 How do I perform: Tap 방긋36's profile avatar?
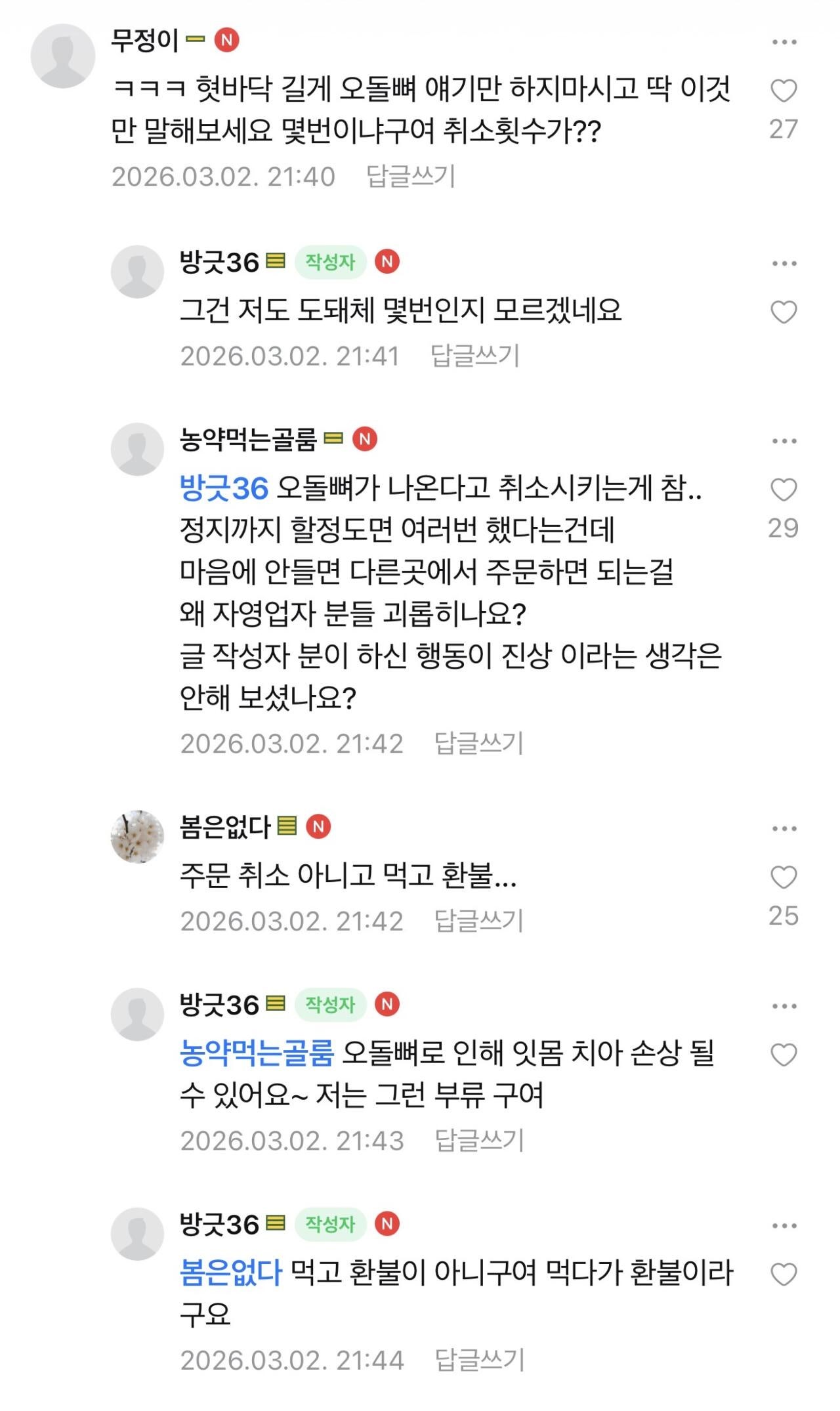pyautogui.click(x=136, y=269)
